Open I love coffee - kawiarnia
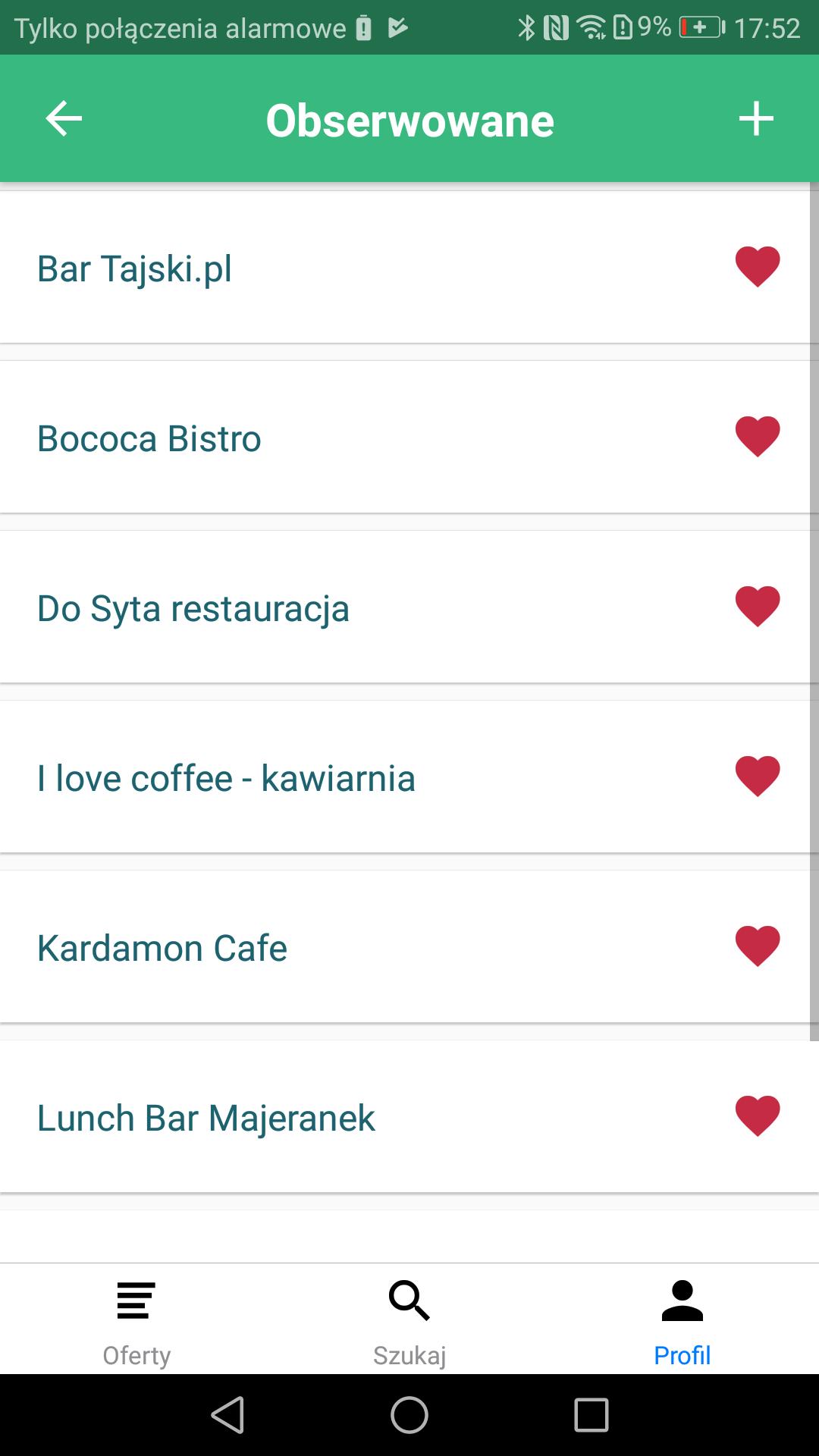819x1456 pixels. (x=405, y=777)
